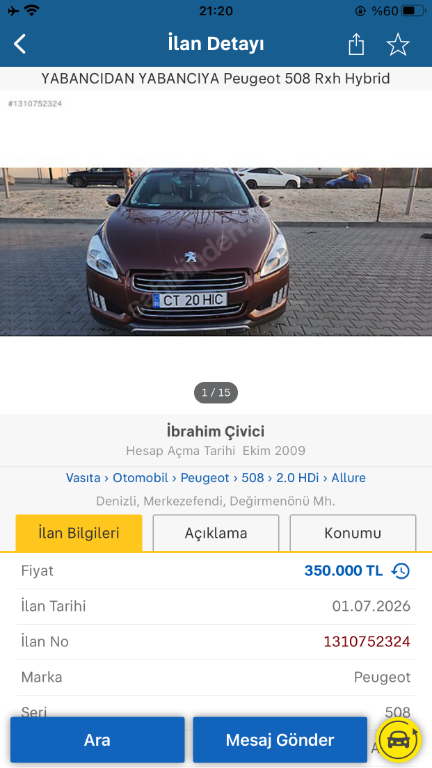The width and height of the screenshot is (432, 768).
Task: Add listing to favorites with the star
Action: pos(398,45)
